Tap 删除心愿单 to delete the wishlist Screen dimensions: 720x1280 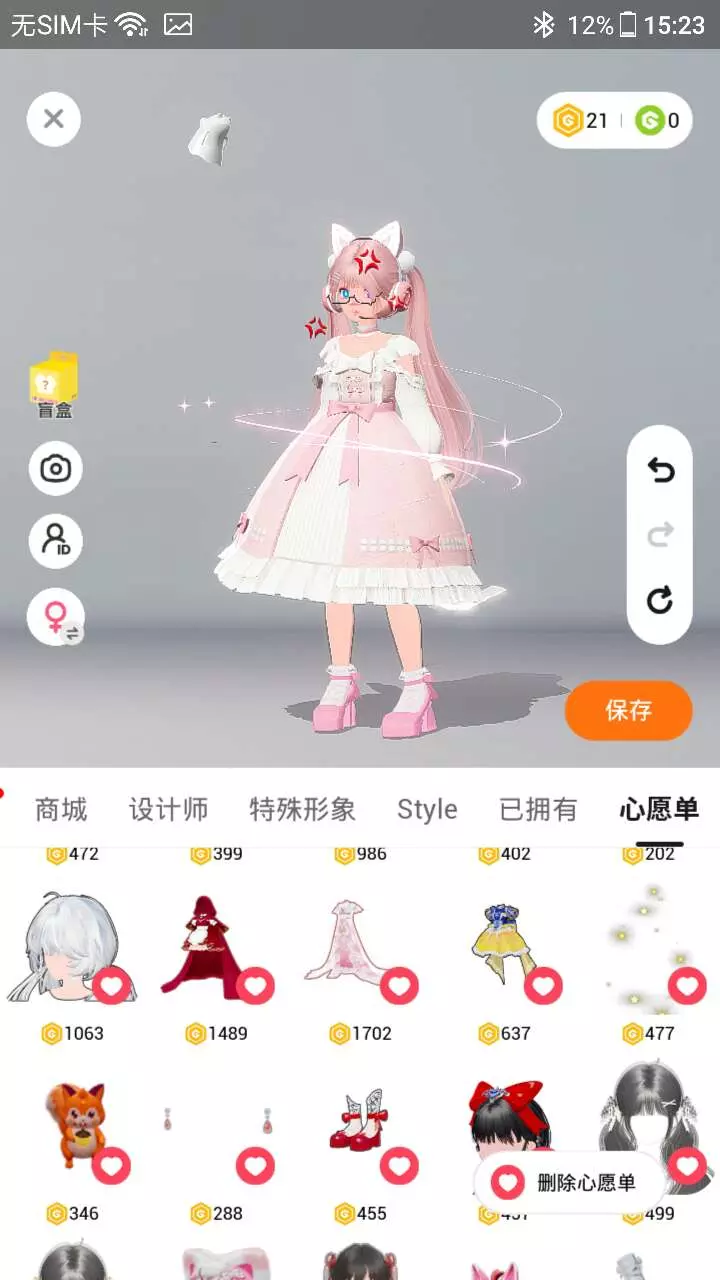568,1183
